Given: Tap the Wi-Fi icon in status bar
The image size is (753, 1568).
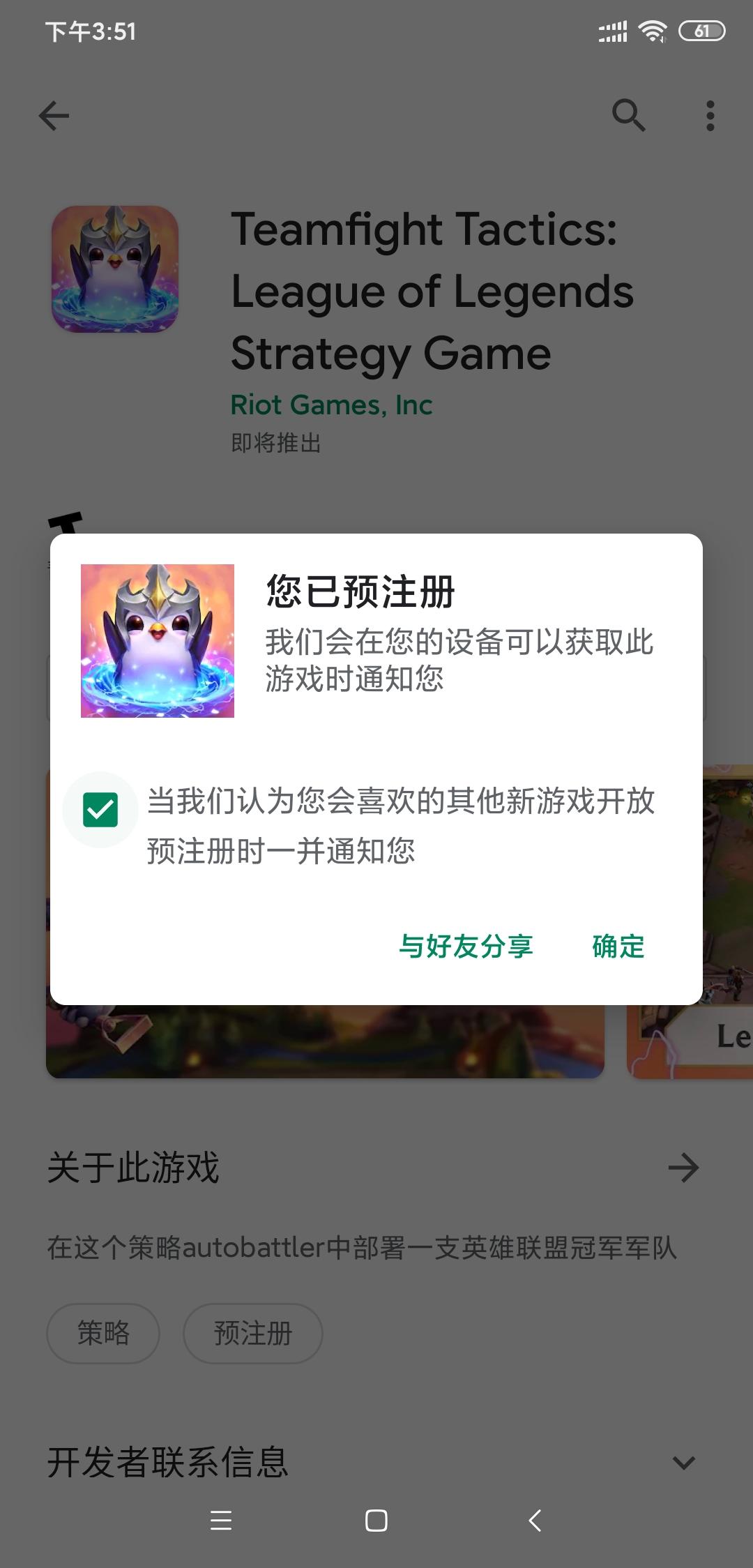Looking at the screenshot, I should pyautogui.click(x=653, y=31).
